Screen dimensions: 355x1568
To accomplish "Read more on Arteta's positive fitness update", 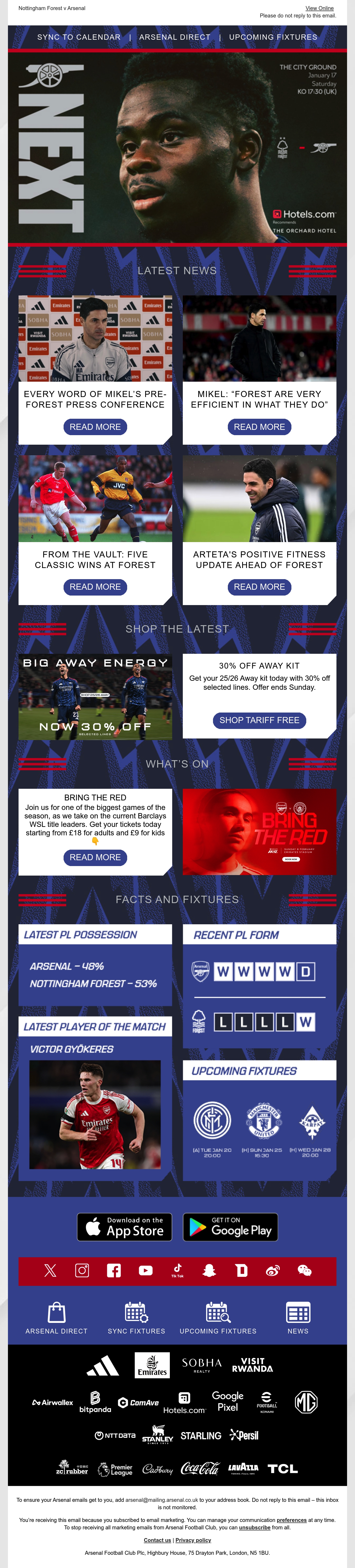I will [x=259, y=587].
